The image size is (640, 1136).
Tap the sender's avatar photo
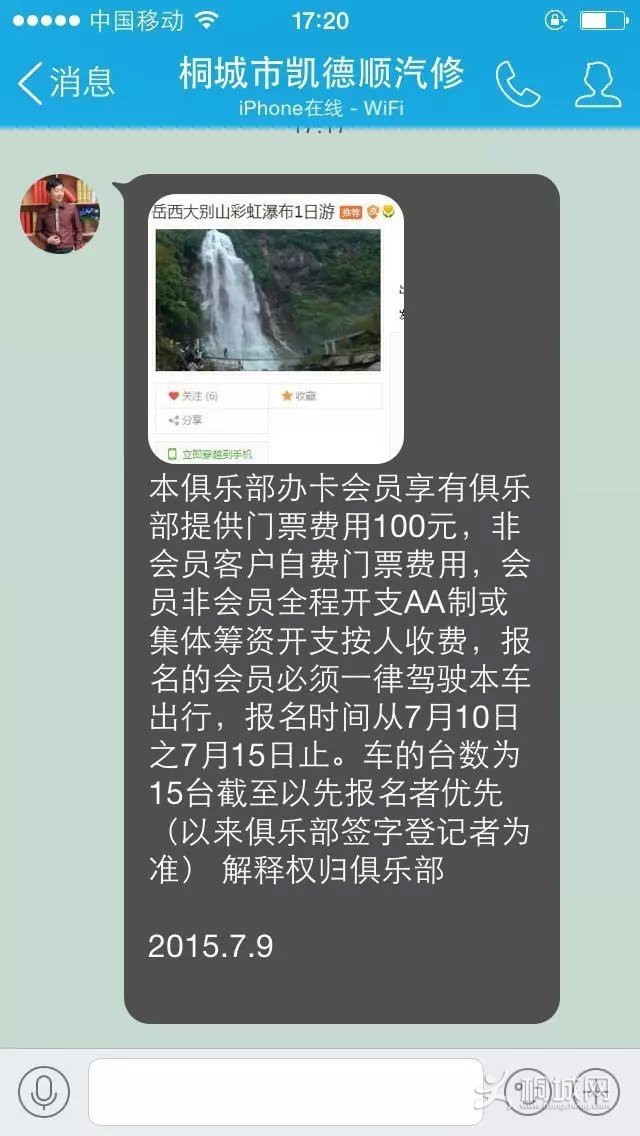click(60, 214)
